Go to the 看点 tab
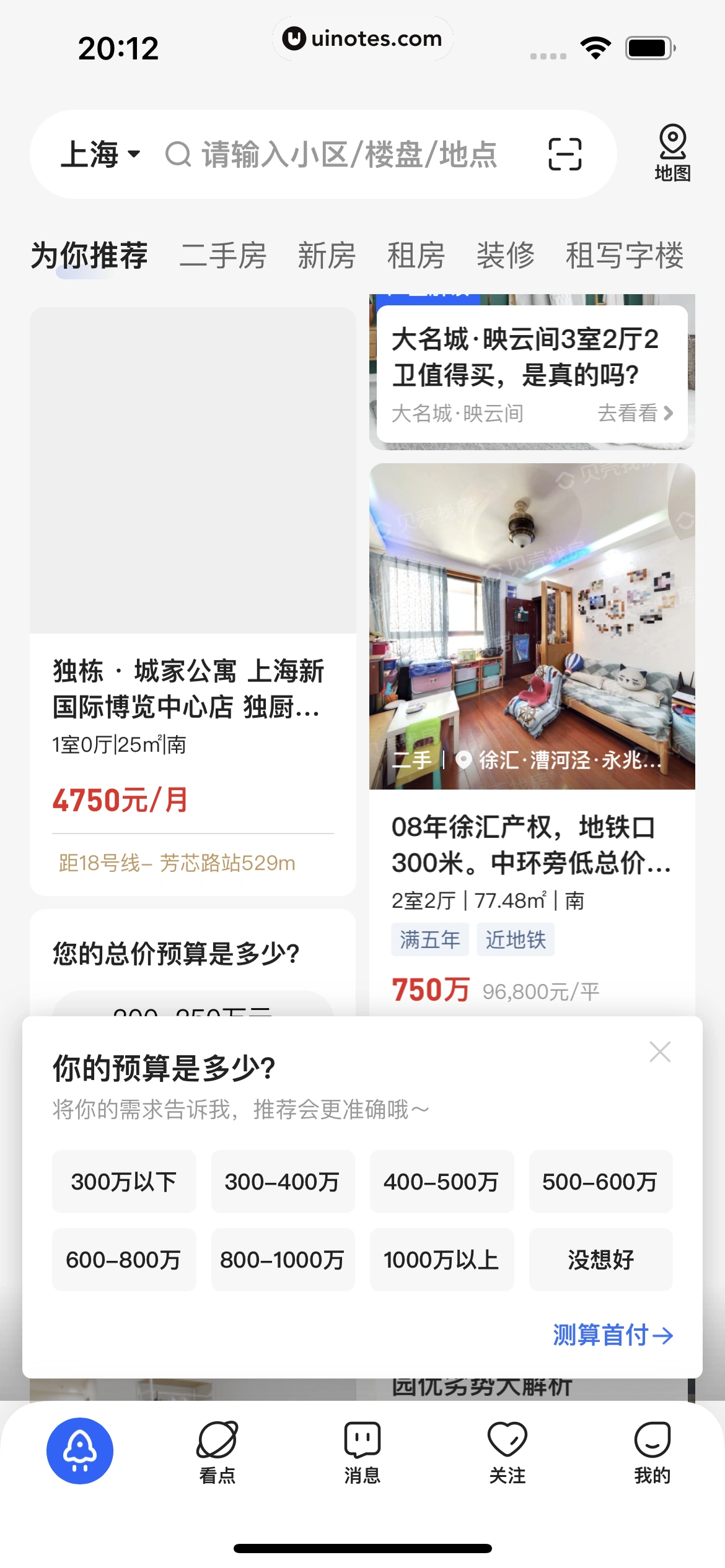Viewport: 725px width, 1568px height. point(217,1452)
